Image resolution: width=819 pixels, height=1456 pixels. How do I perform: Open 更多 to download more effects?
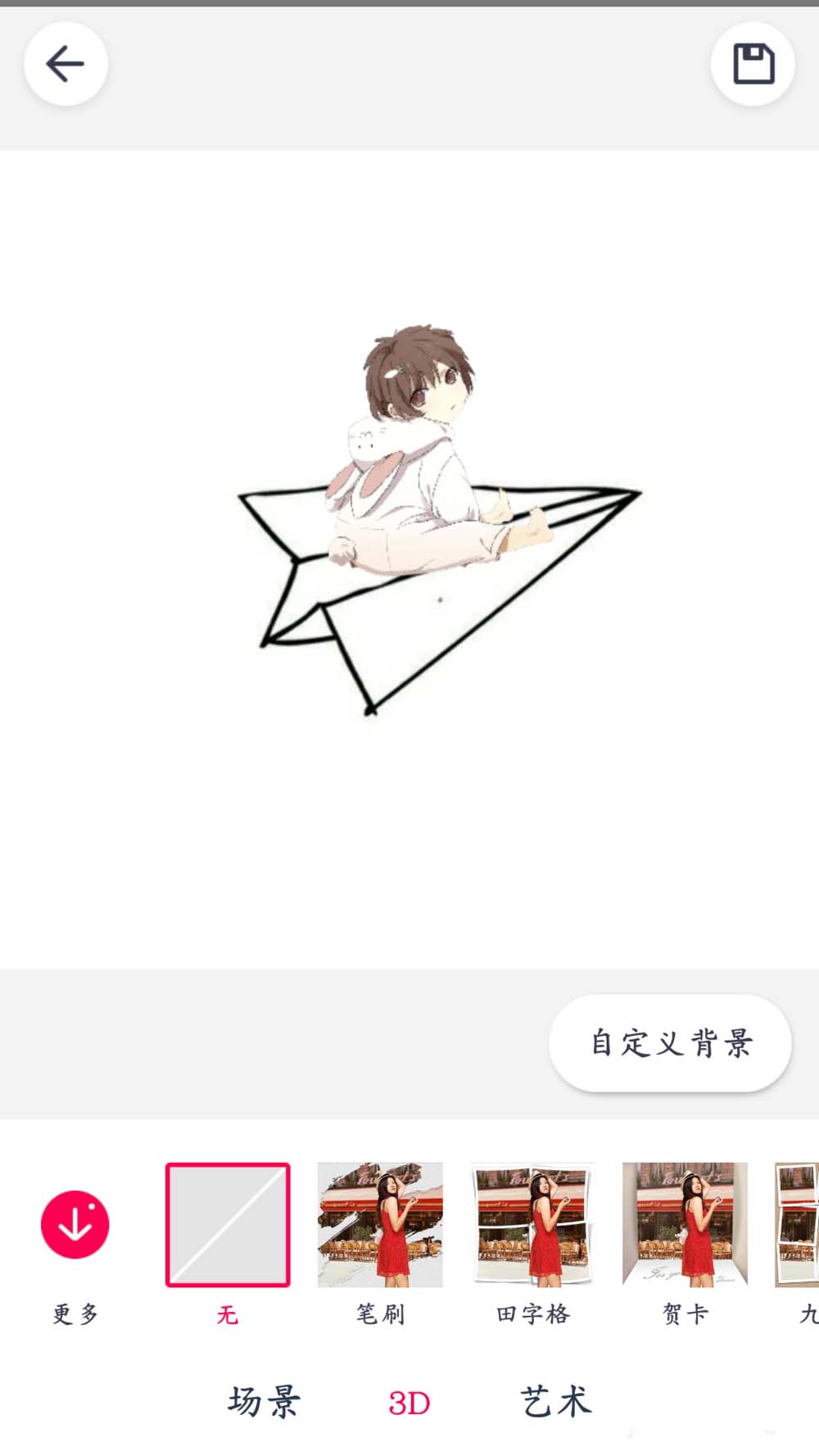[75, 1225]
